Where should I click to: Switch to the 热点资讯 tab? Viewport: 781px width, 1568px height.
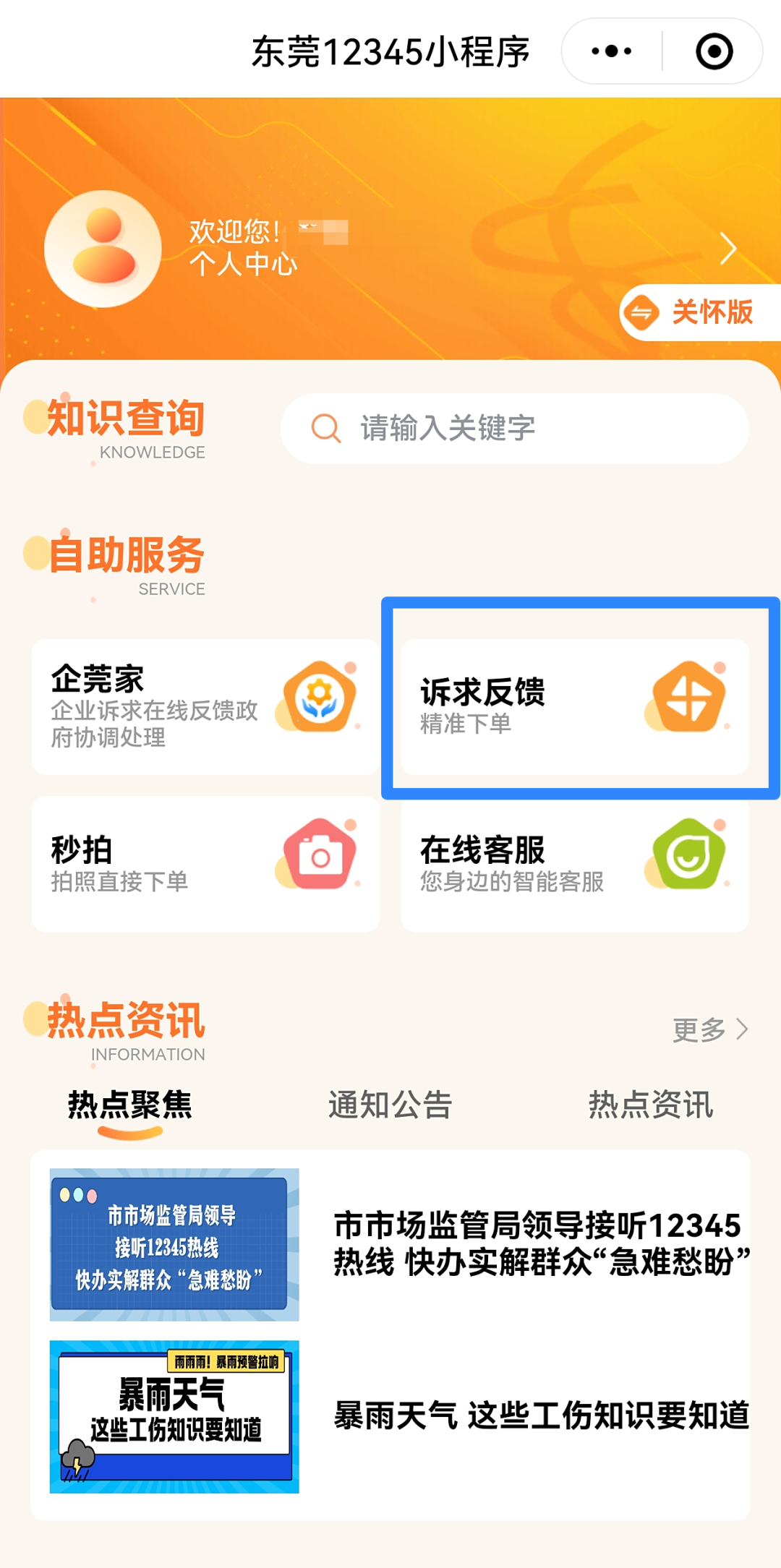tap(650, 1105)
